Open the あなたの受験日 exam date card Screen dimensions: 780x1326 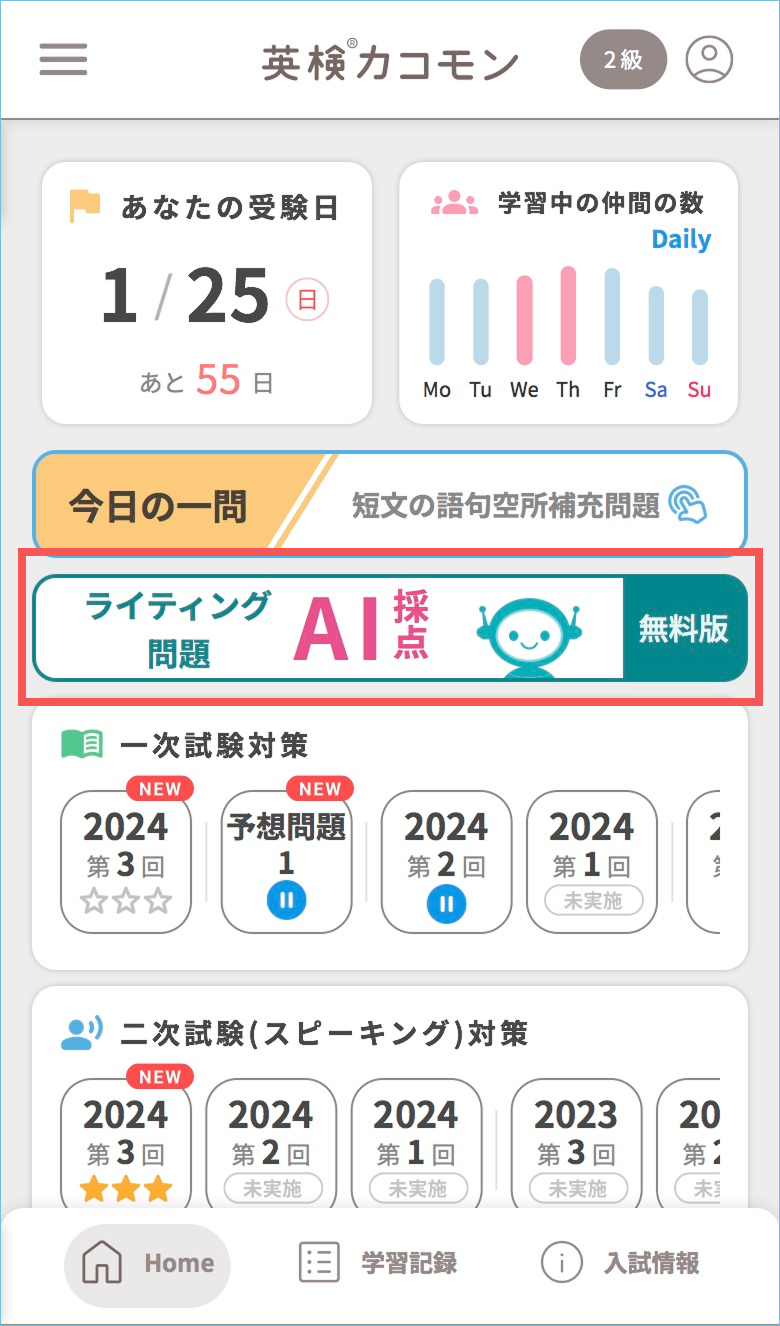(x=207, y=292)
